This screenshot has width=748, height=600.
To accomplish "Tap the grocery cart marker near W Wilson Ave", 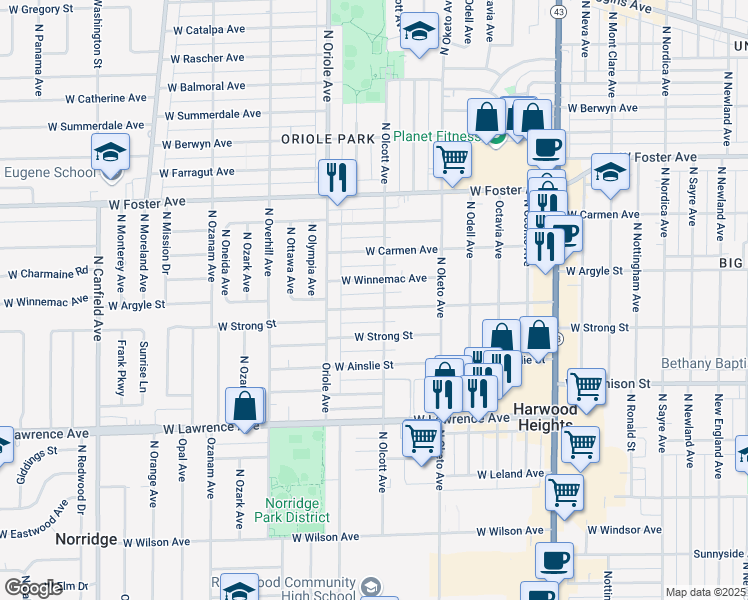I will [x=564, y=492].
